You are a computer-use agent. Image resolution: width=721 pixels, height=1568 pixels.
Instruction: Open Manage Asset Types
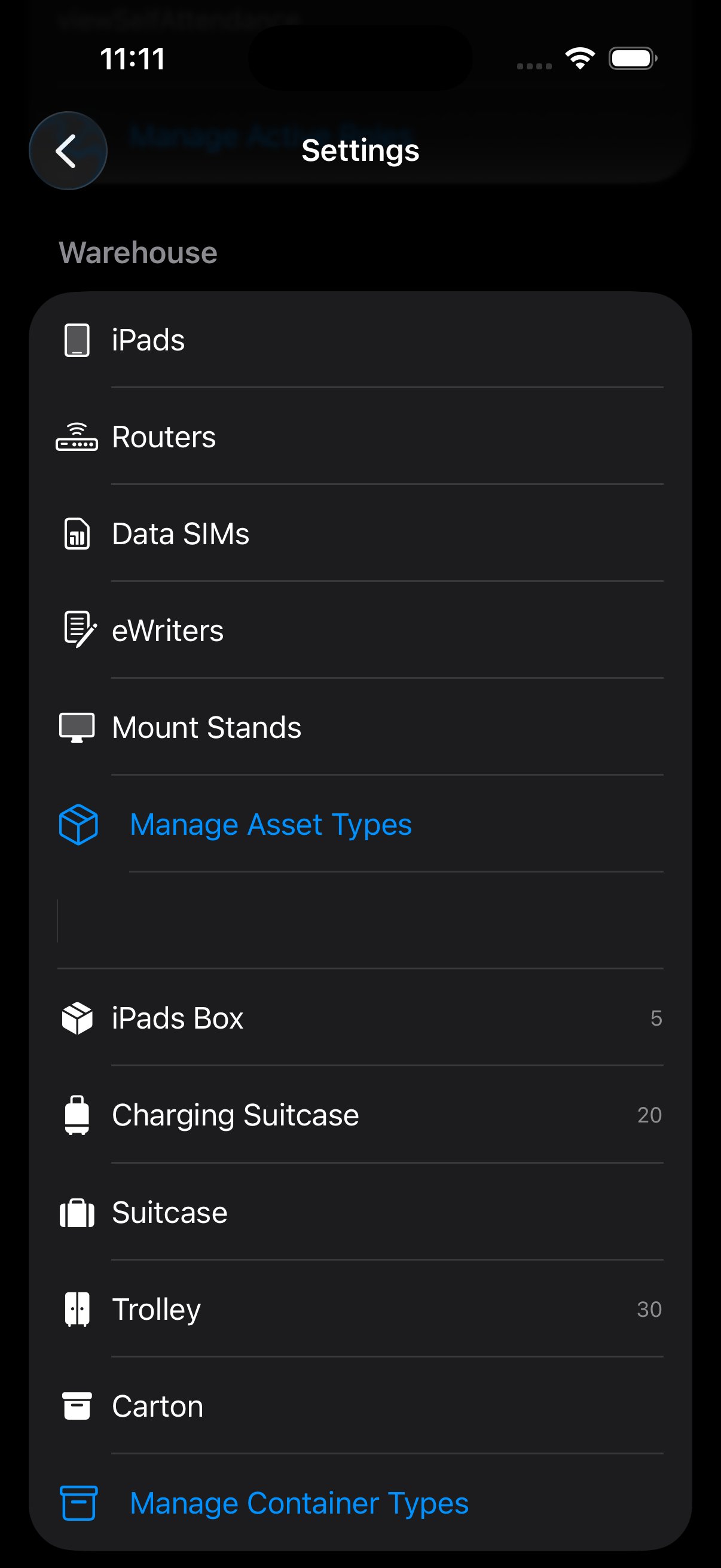(x=270, y=825)
